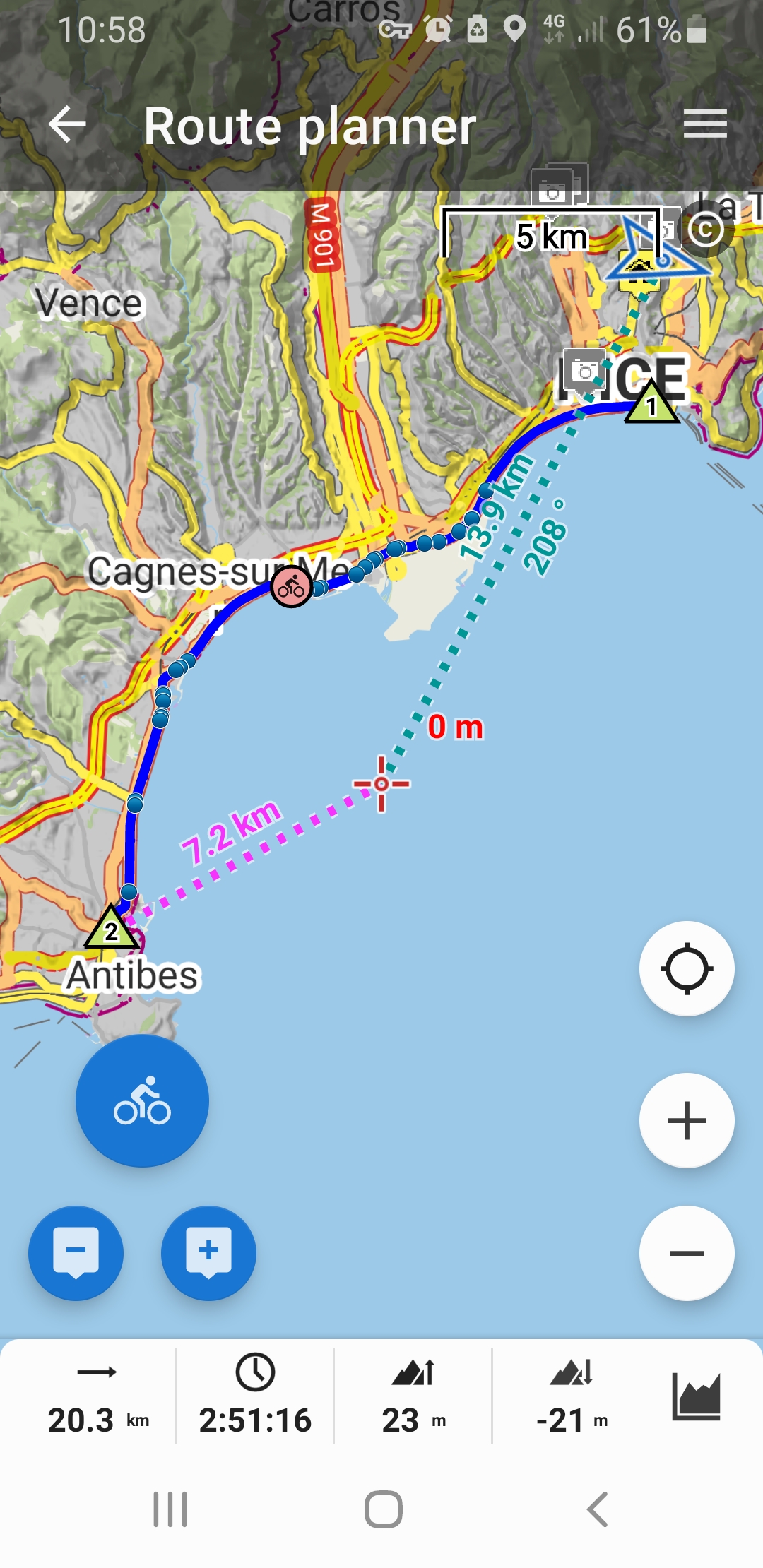Select waypoint 1 in Nice
Screen dimensions: 763x1568
(651, 404)
